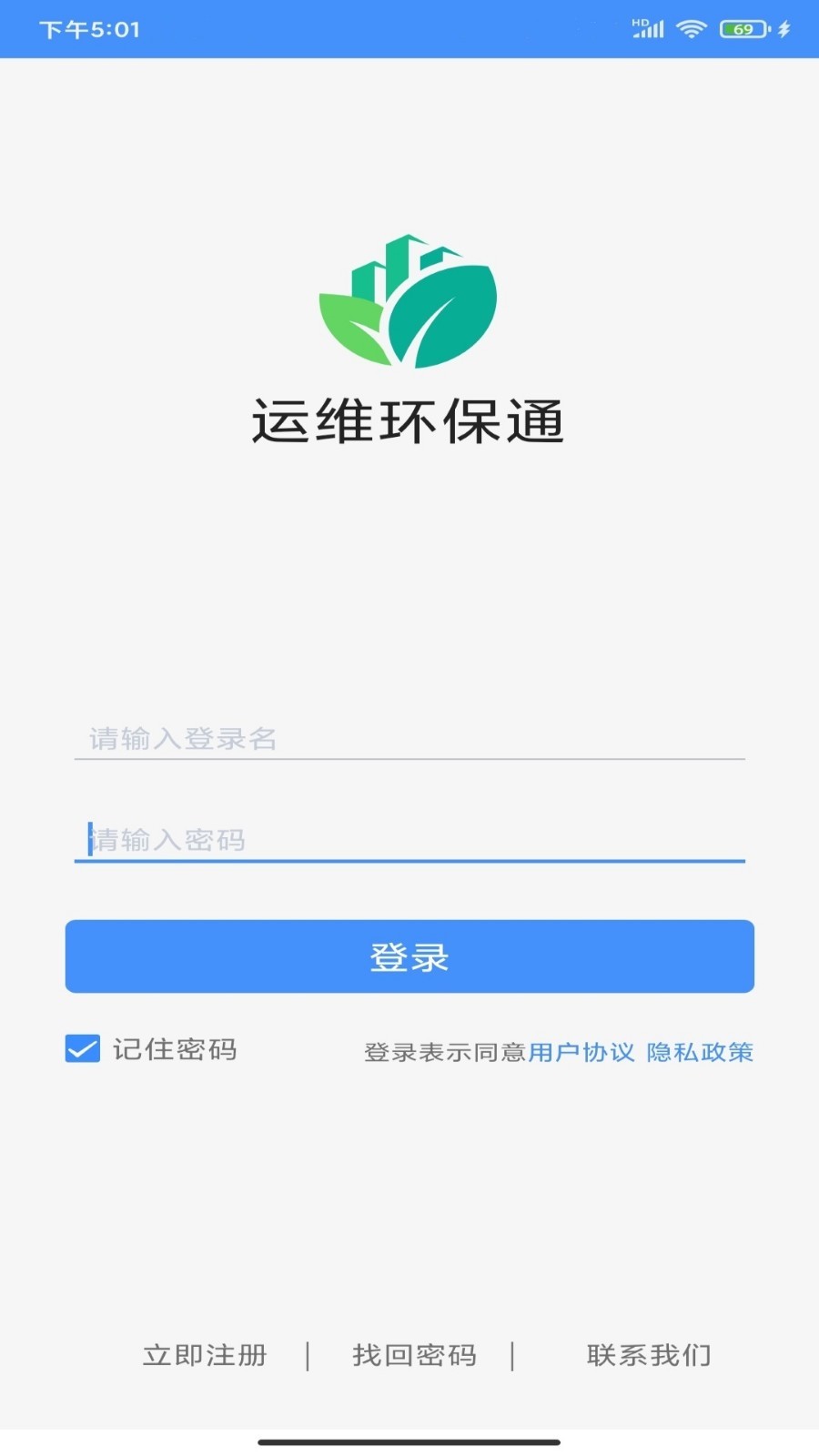Click 联系我们 to contact support
Screen dimensions: 819x1456
pyautogui.click(x=648, y=1355)
